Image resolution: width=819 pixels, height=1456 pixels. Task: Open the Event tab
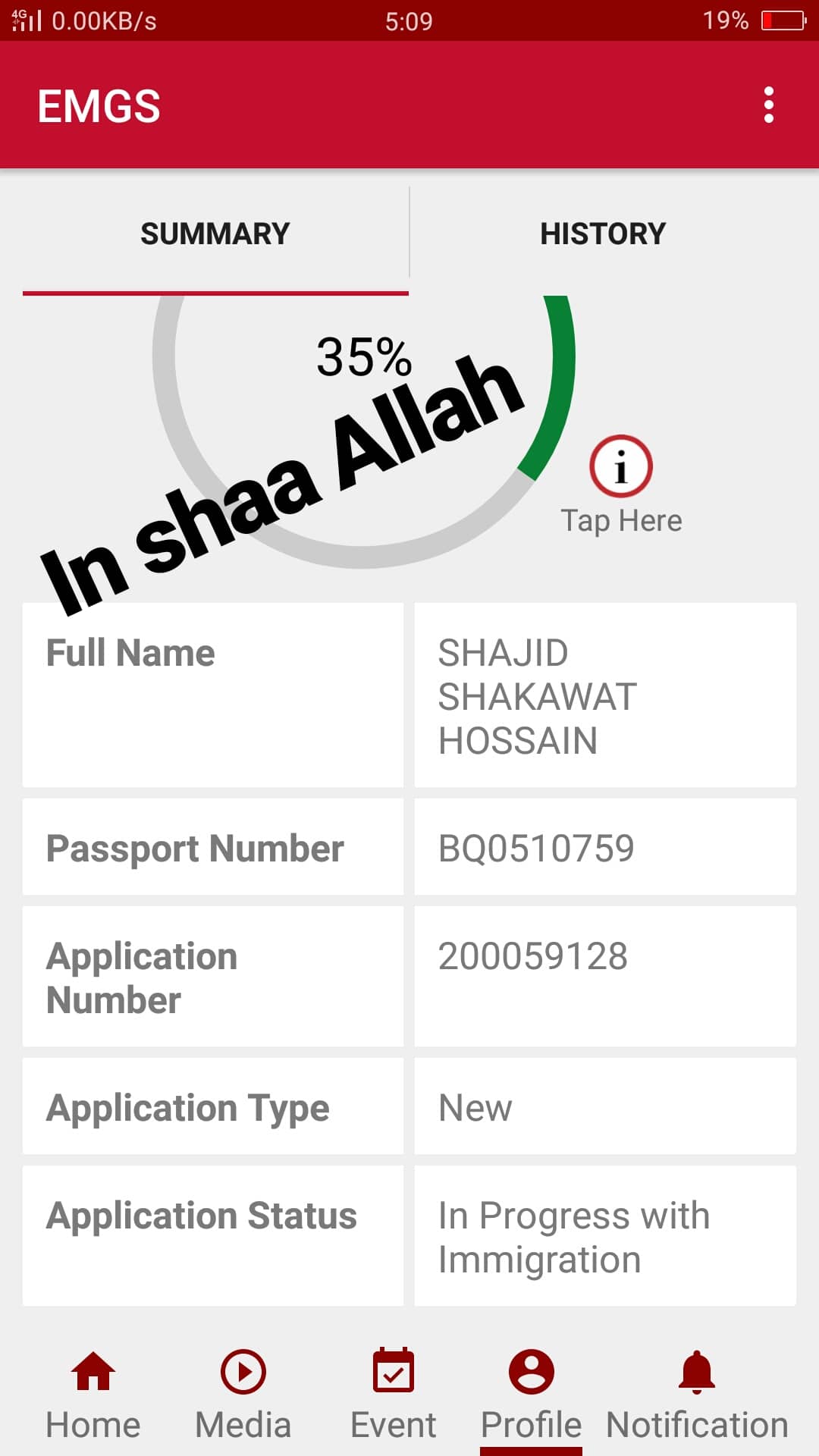coord(393,1394)
